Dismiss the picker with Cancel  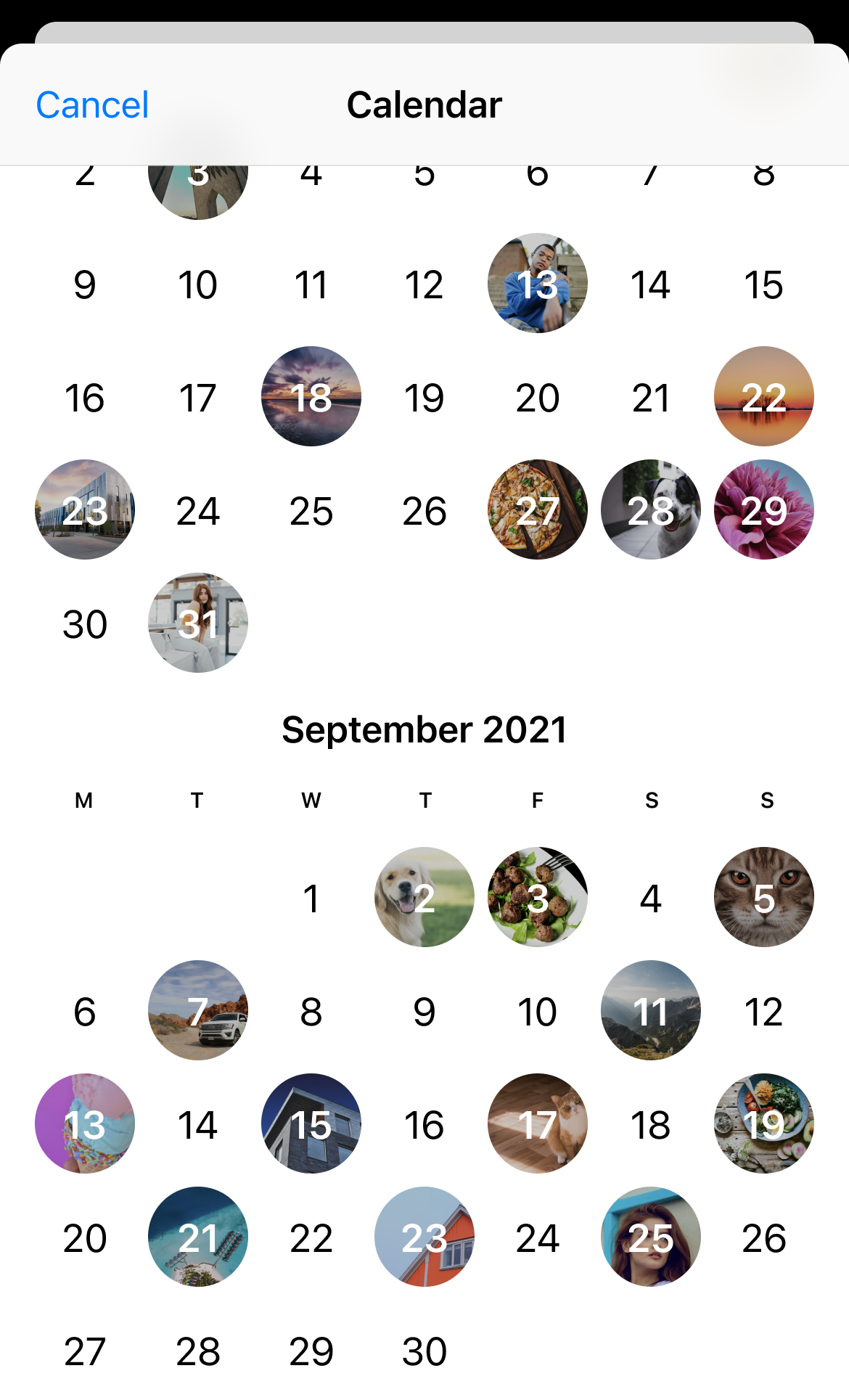click(92, 104)
